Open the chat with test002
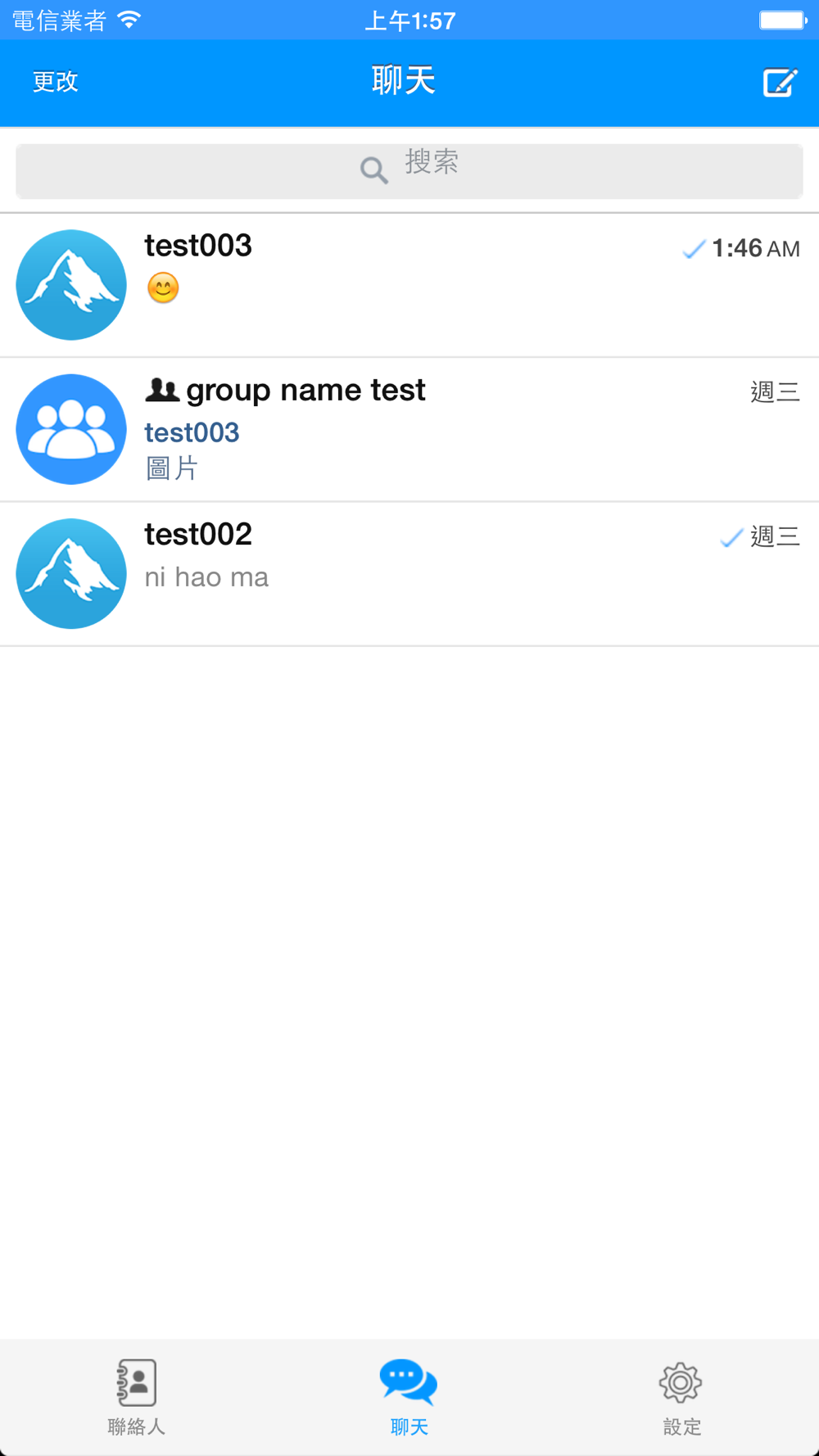 pyautogui.click(x=409, y=574)
